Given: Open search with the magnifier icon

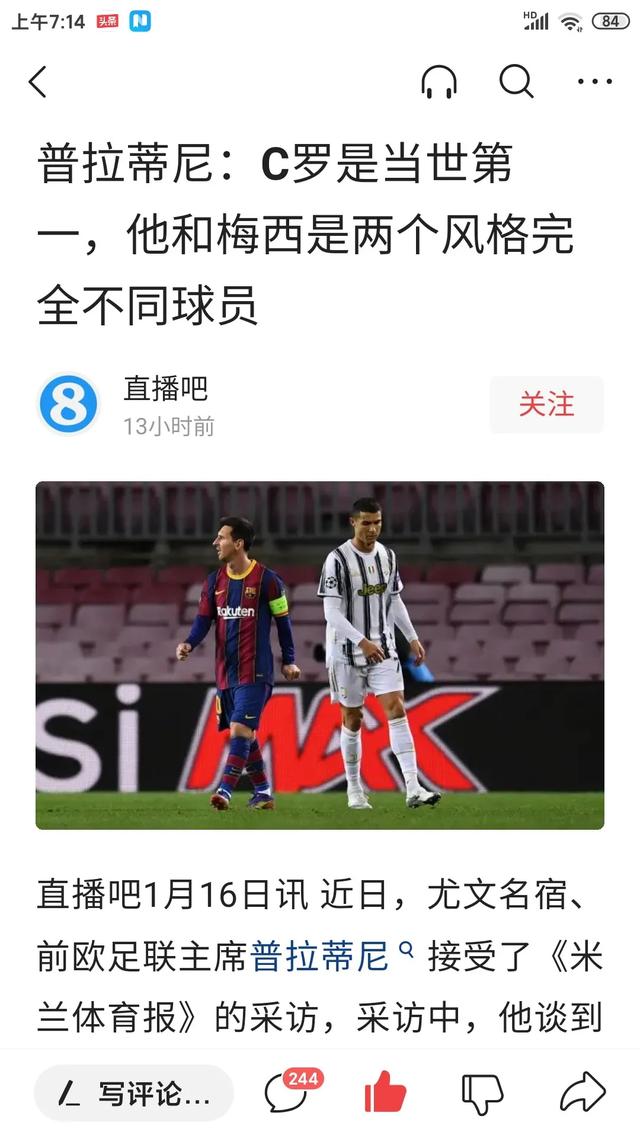Looking at the screenshot, I should (516, 82).
